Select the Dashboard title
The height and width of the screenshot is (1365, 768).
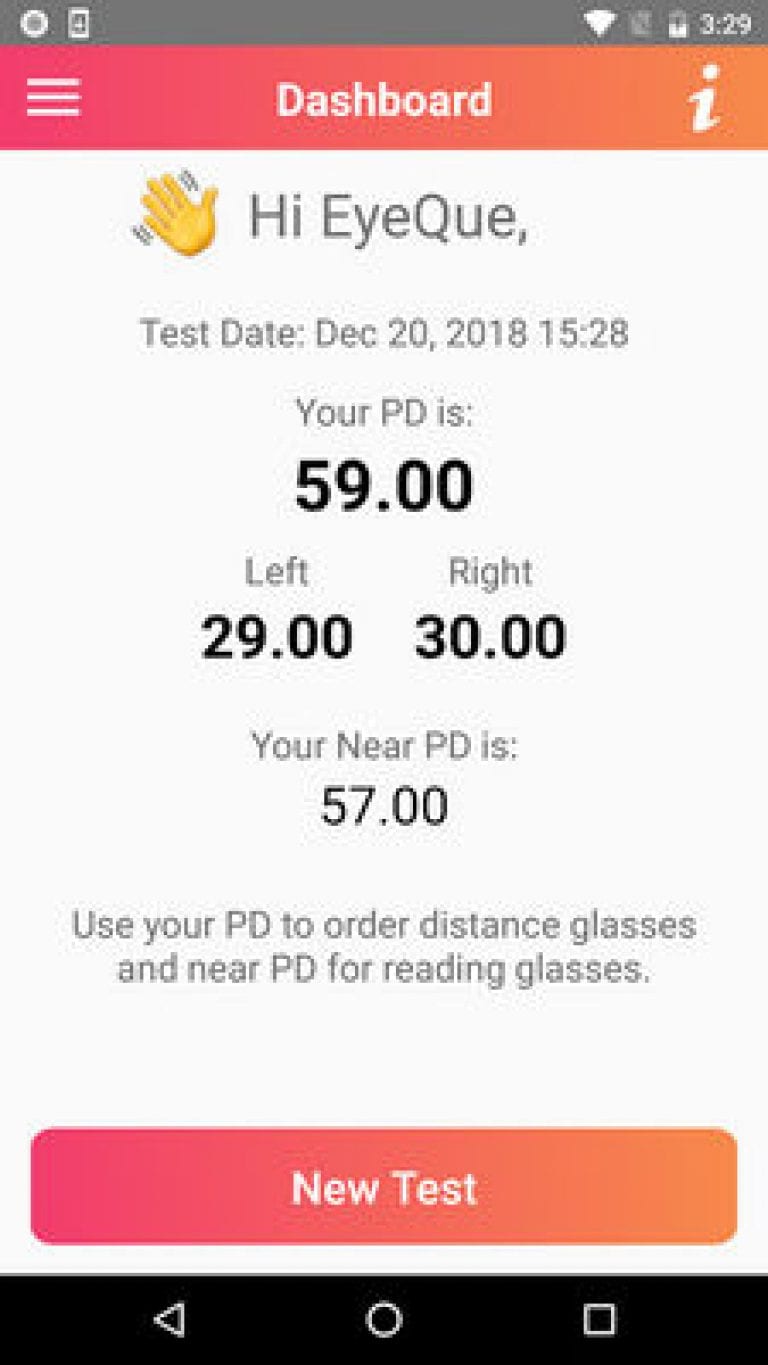coord(384,97)
